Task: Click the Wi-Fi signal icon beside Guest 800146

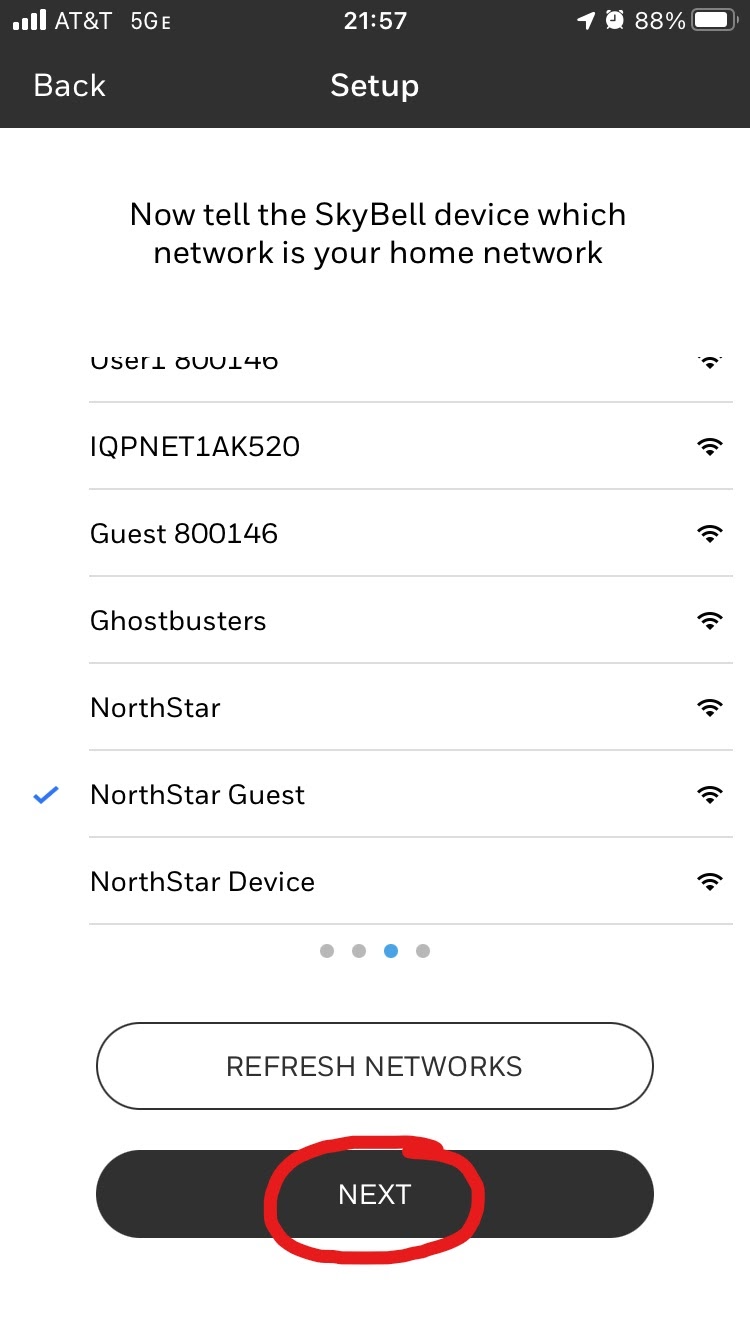Action: pyautogui.click(x=710, y=533)
